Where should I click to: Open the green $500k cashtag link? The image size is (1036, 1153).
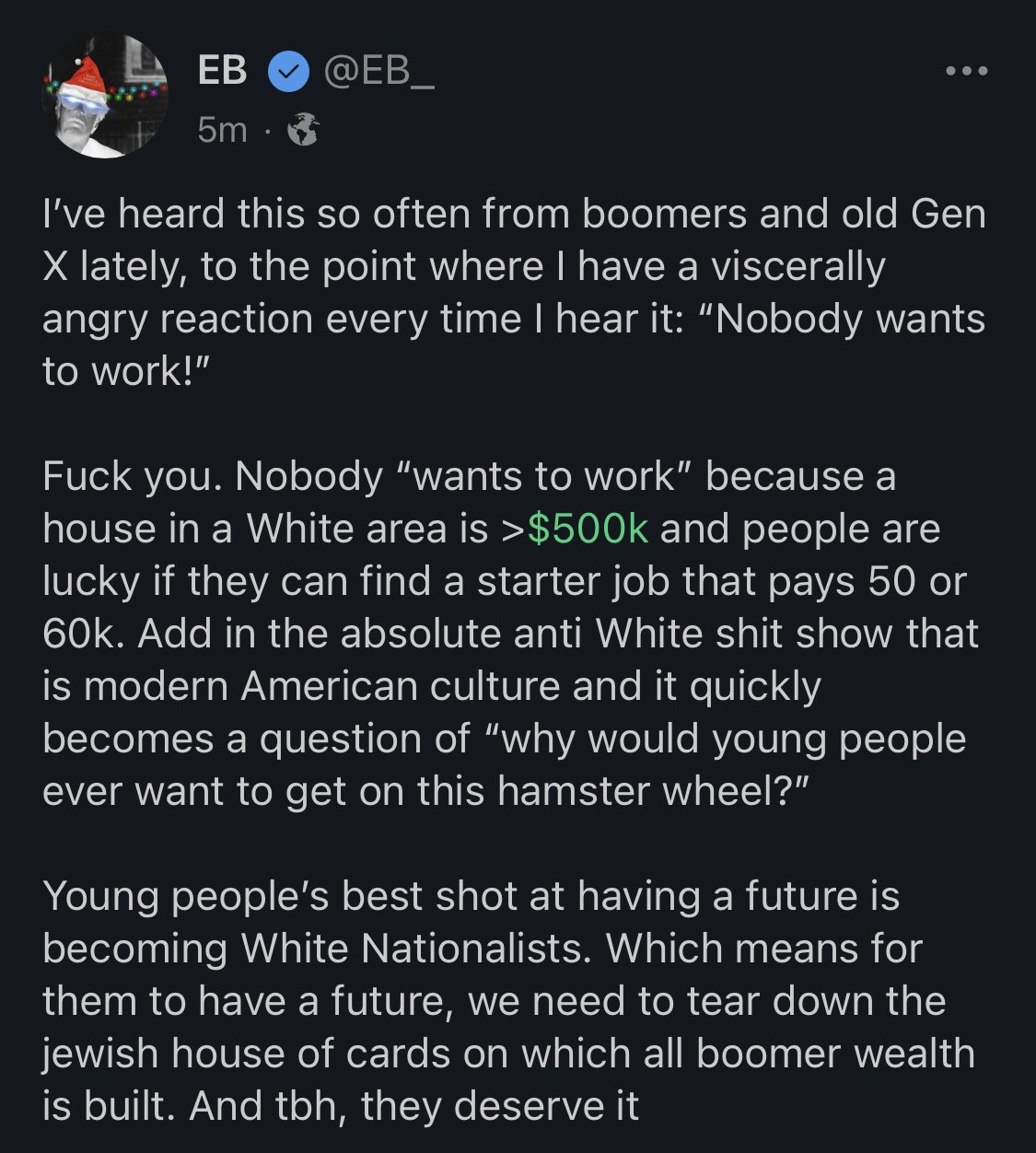pyautogui.click(x=588, y=529)
